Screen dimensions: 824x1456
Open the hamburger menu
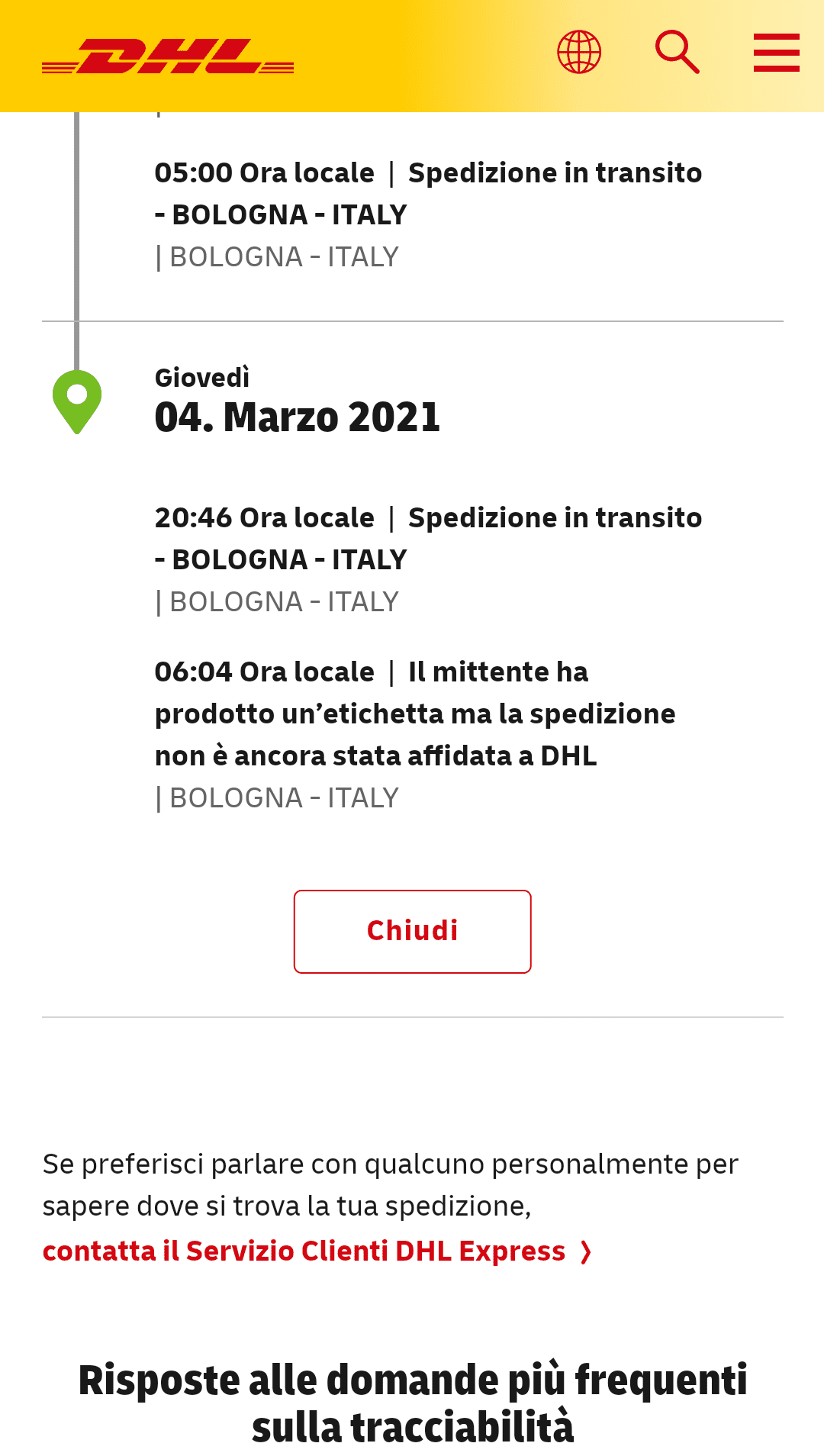776,52
